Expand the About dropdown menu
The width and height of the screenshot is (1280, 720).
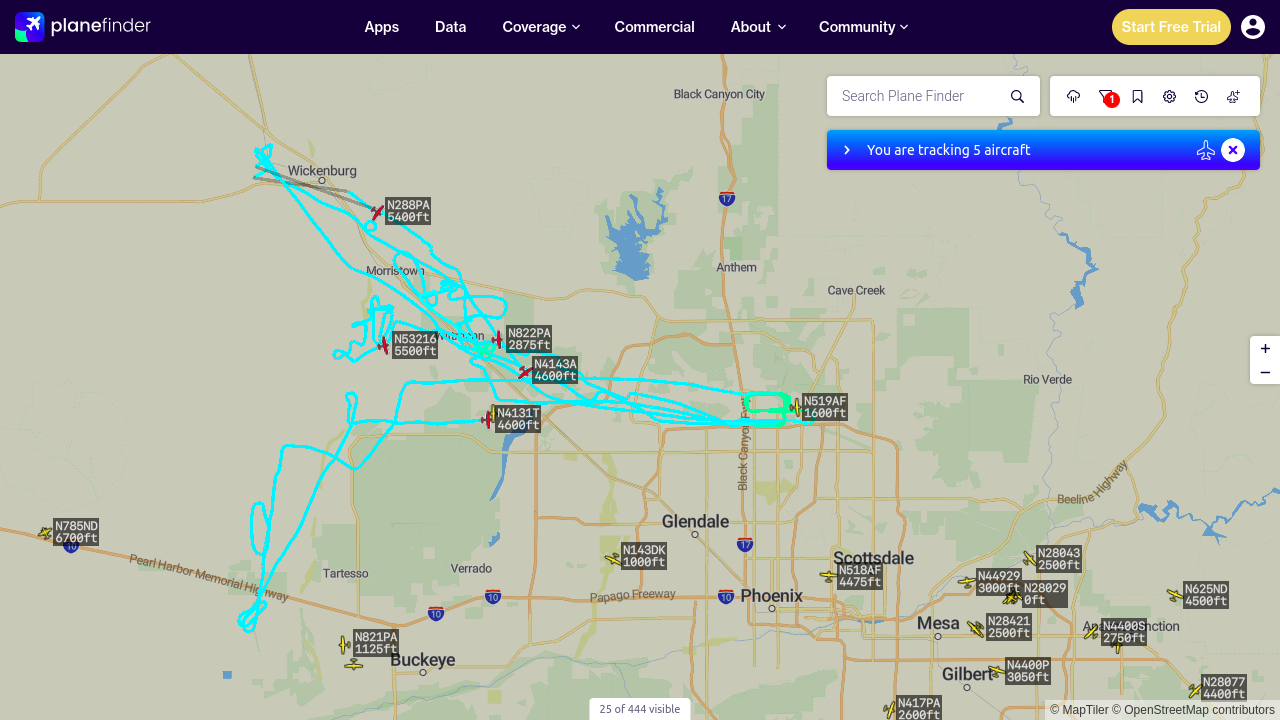point(758,27)
